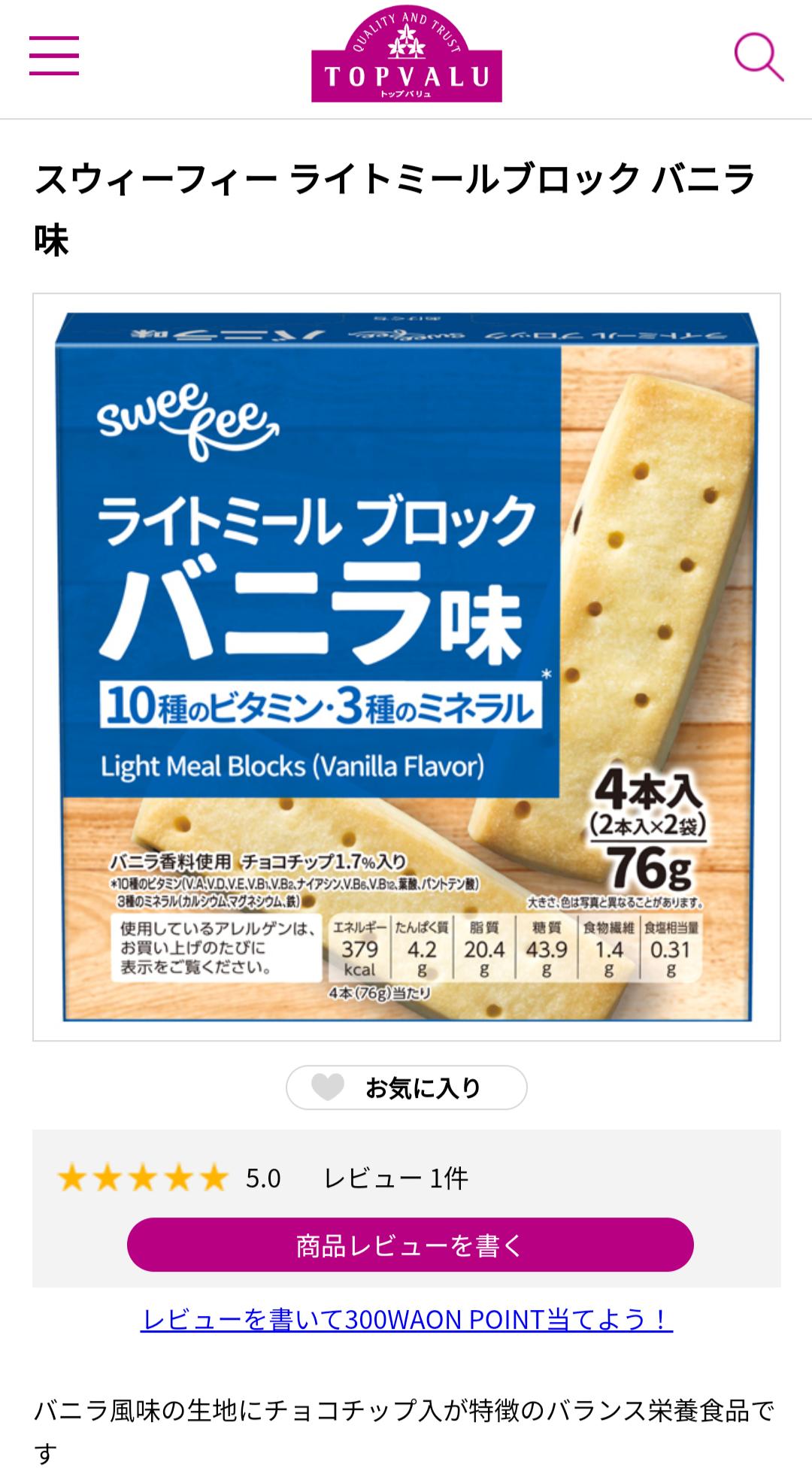Open the hamburger menu
Image resolution: width=812 pixels, height=1483 pixels.
pyautogui.click(x=54, y=56)
